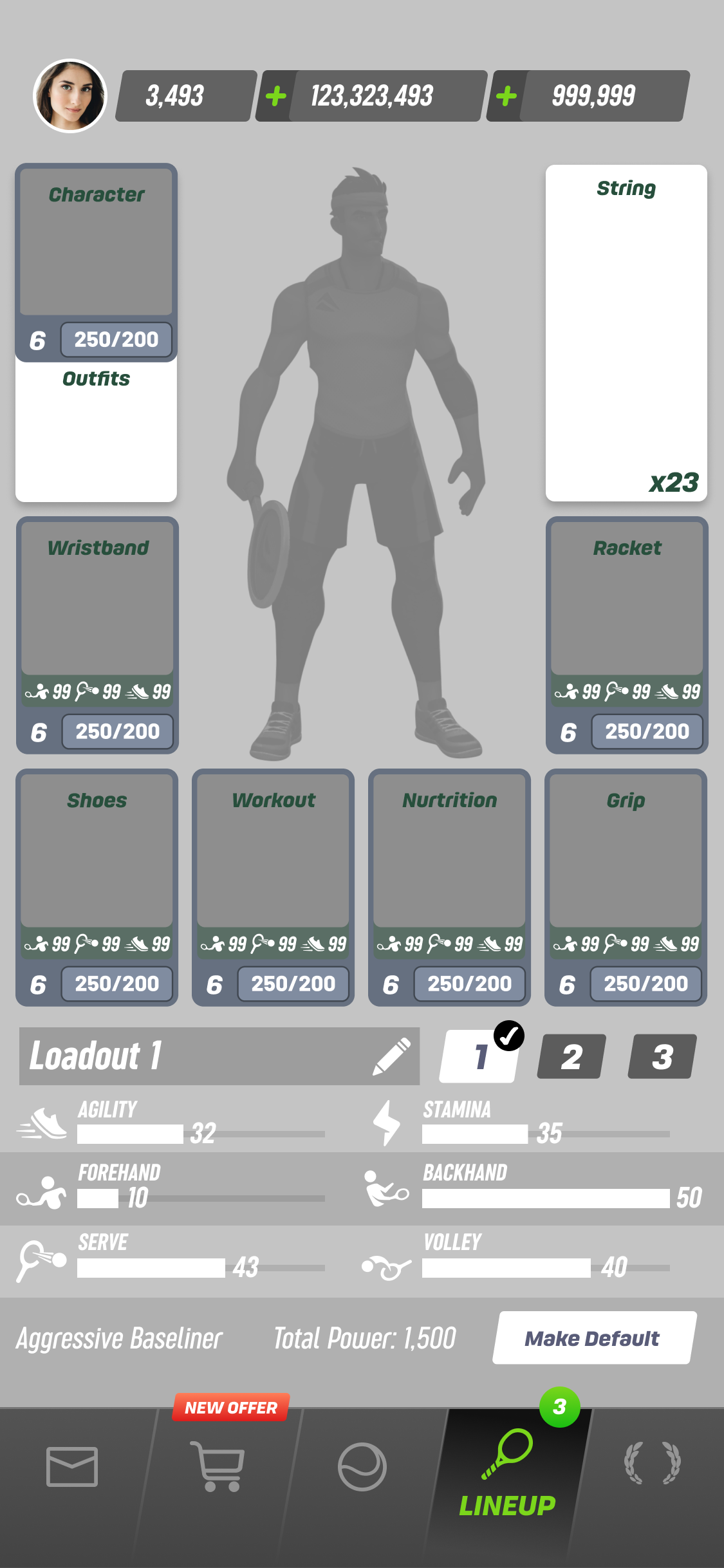The image size is (724, 1568).
Task: Open the player profile avatar
Action: point(70,96)
